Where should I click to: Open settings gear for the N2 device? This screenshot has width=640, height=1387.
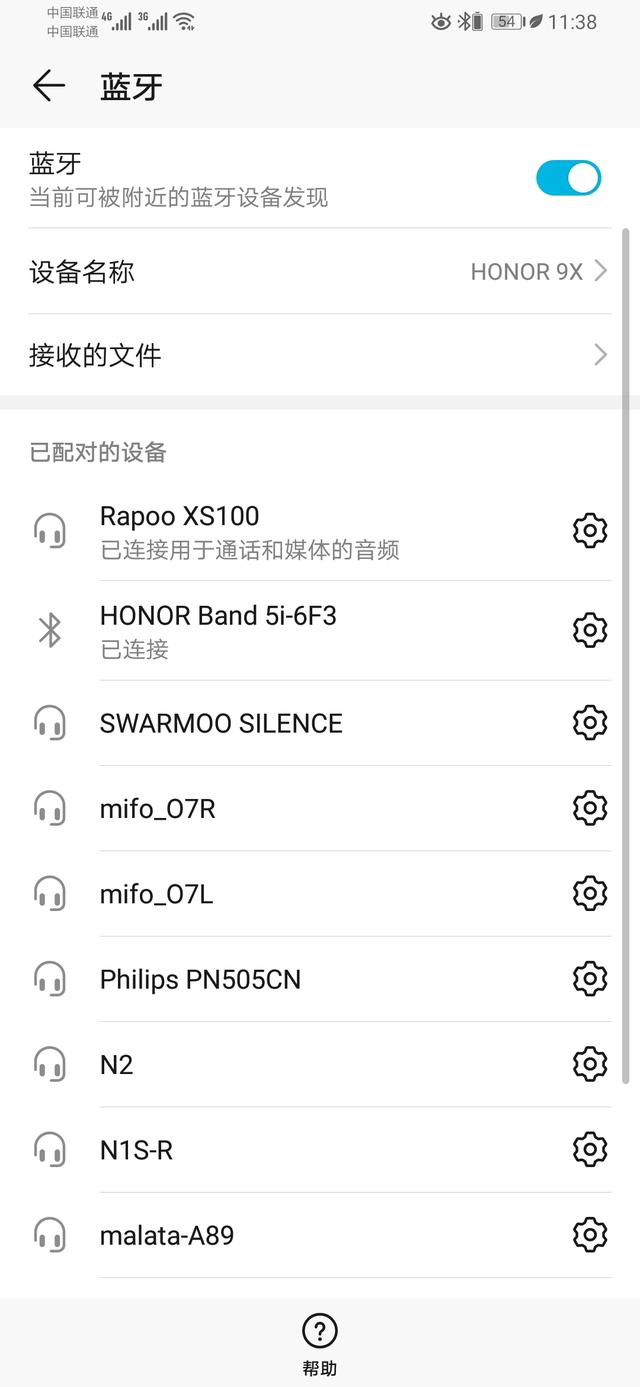590,1064
